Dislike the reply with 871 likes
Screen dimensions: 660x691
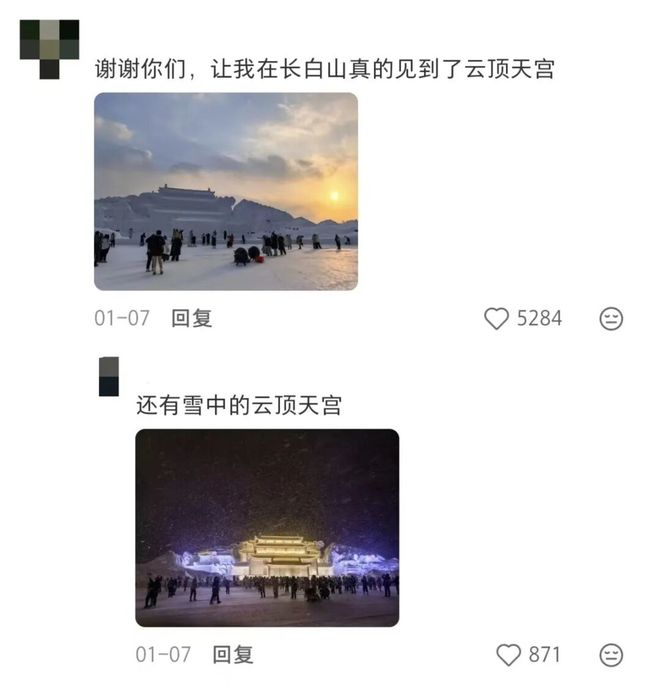611,655
